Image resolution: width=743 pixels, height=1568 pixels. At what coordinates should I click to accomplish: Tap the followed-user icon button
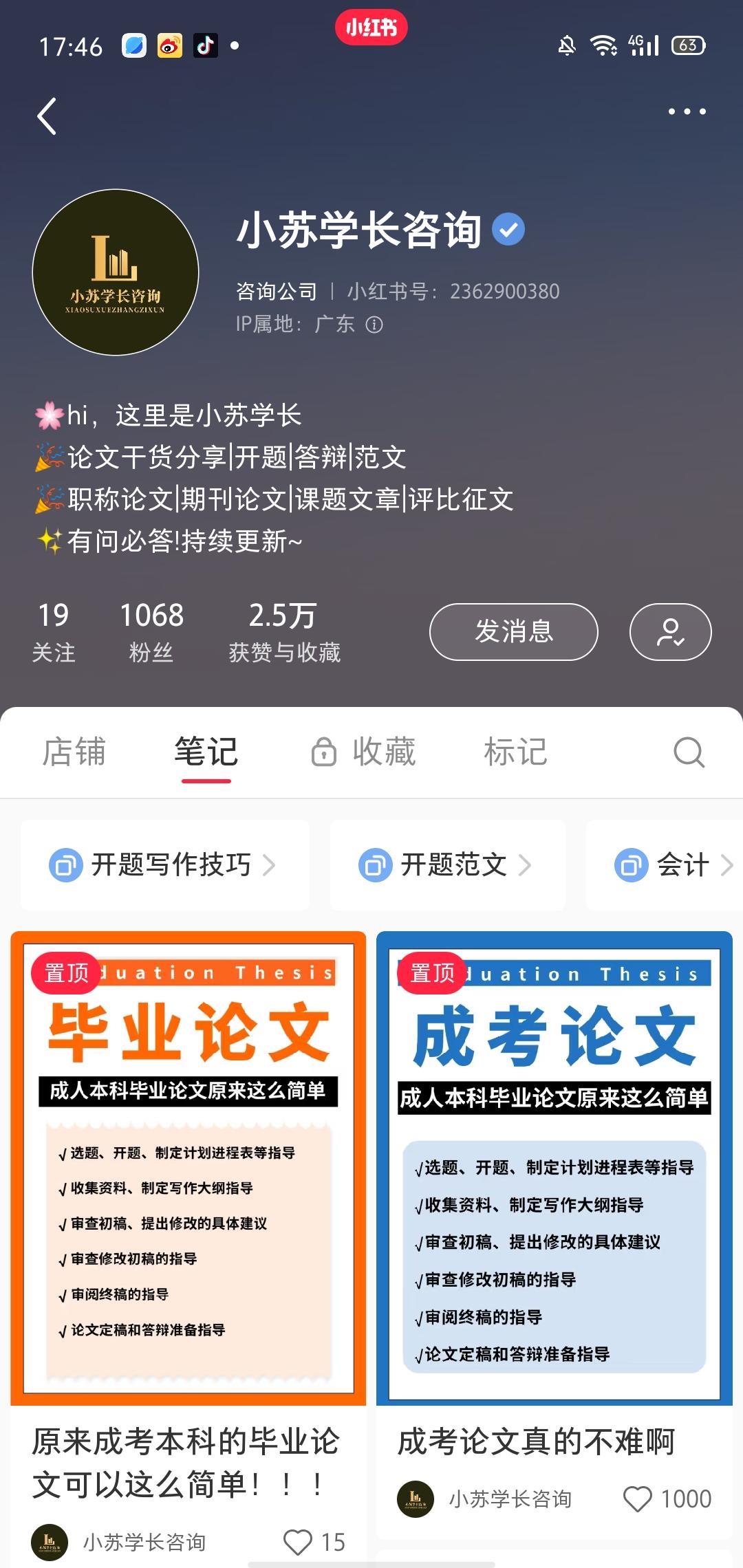click(x=670, y=631)
